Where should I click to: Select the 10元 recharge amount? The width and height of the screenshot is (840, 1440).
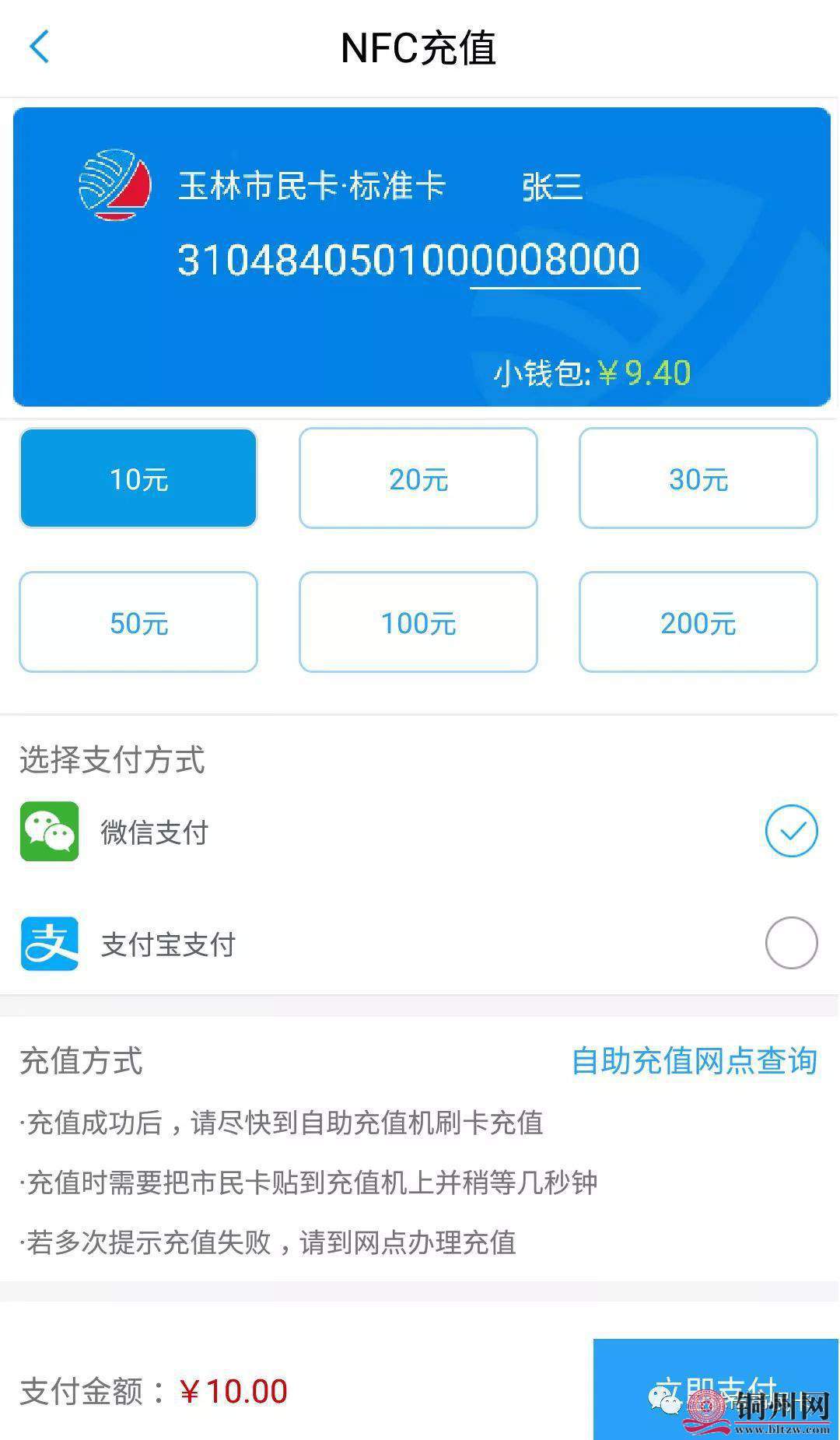(x=138, y=478)
